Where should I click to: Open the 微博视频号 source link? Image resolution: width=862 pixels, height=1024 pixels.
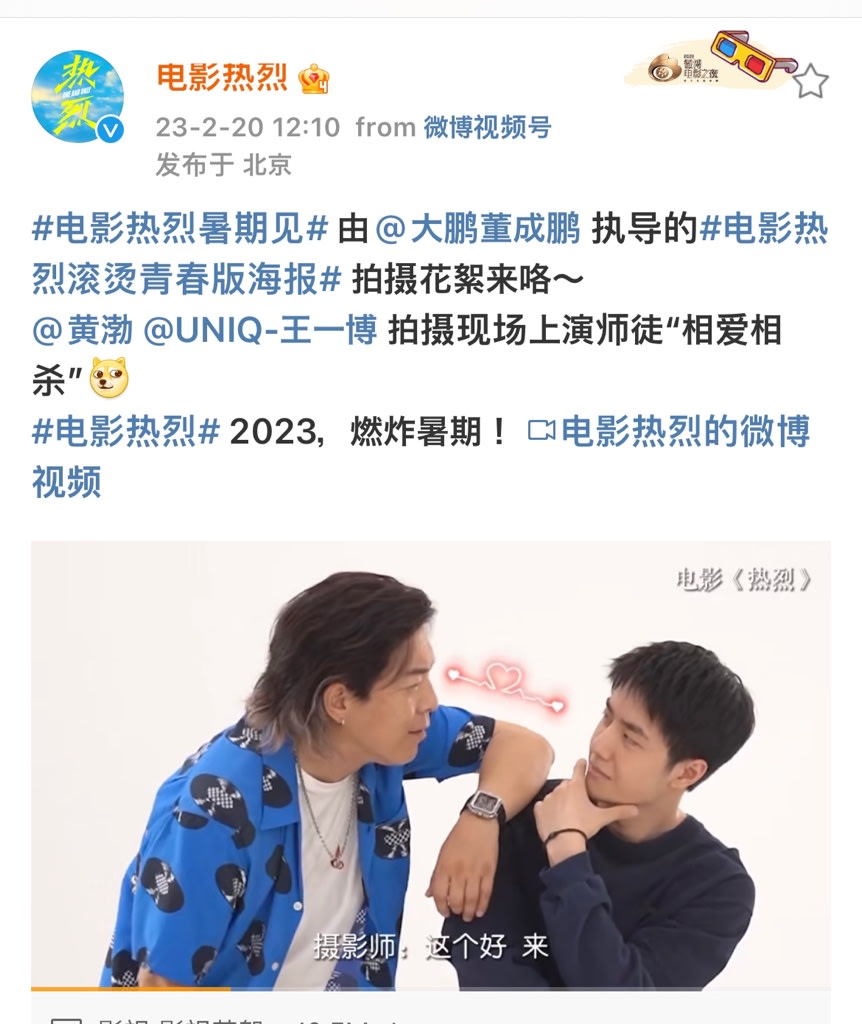click(x=487, y=127)
